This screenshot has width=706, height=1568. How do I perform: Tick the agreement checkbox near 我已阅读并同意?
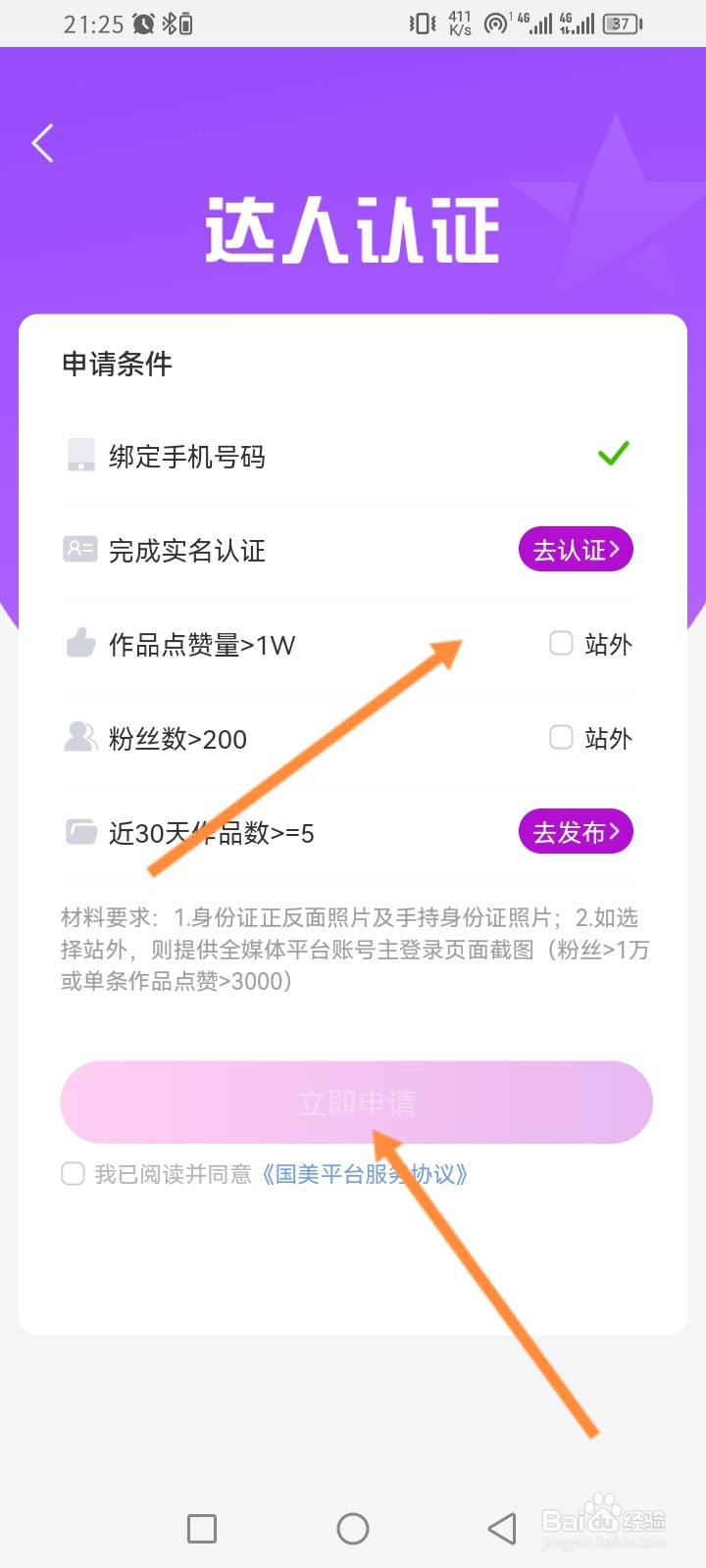tap(73, 1173)
